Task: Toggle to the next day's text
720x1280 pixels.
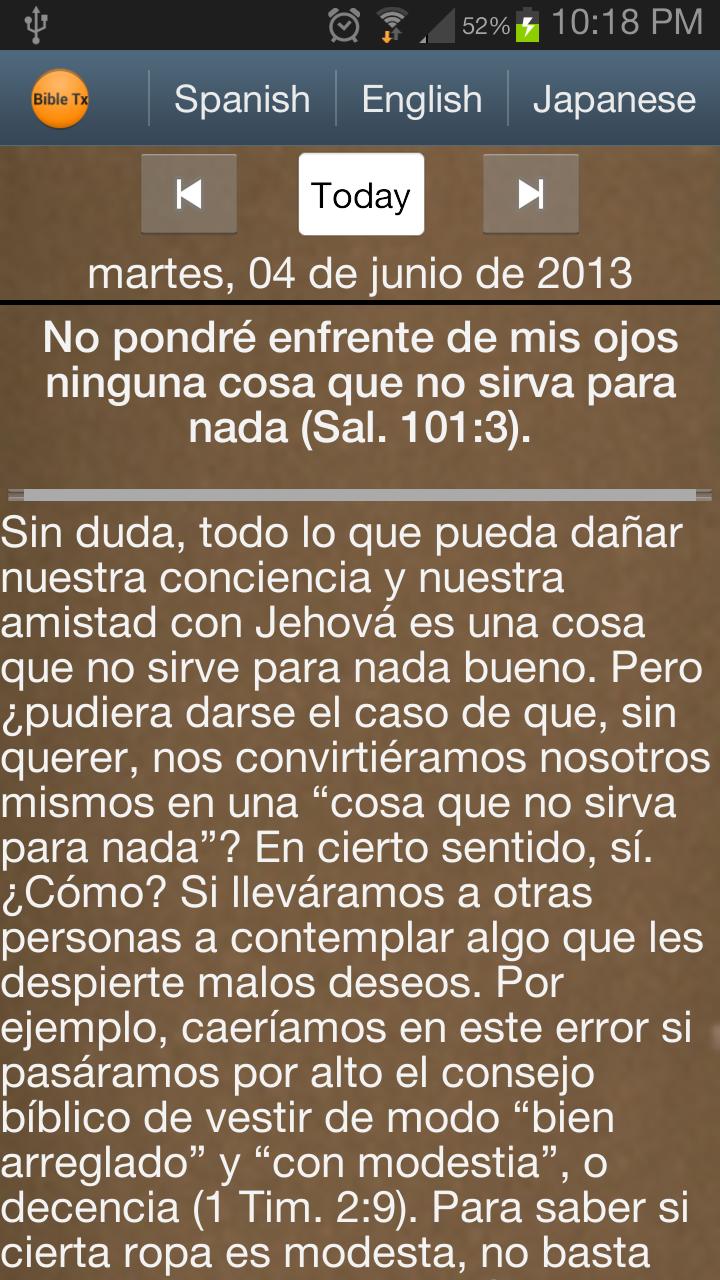Action: (x=530, y=193)
